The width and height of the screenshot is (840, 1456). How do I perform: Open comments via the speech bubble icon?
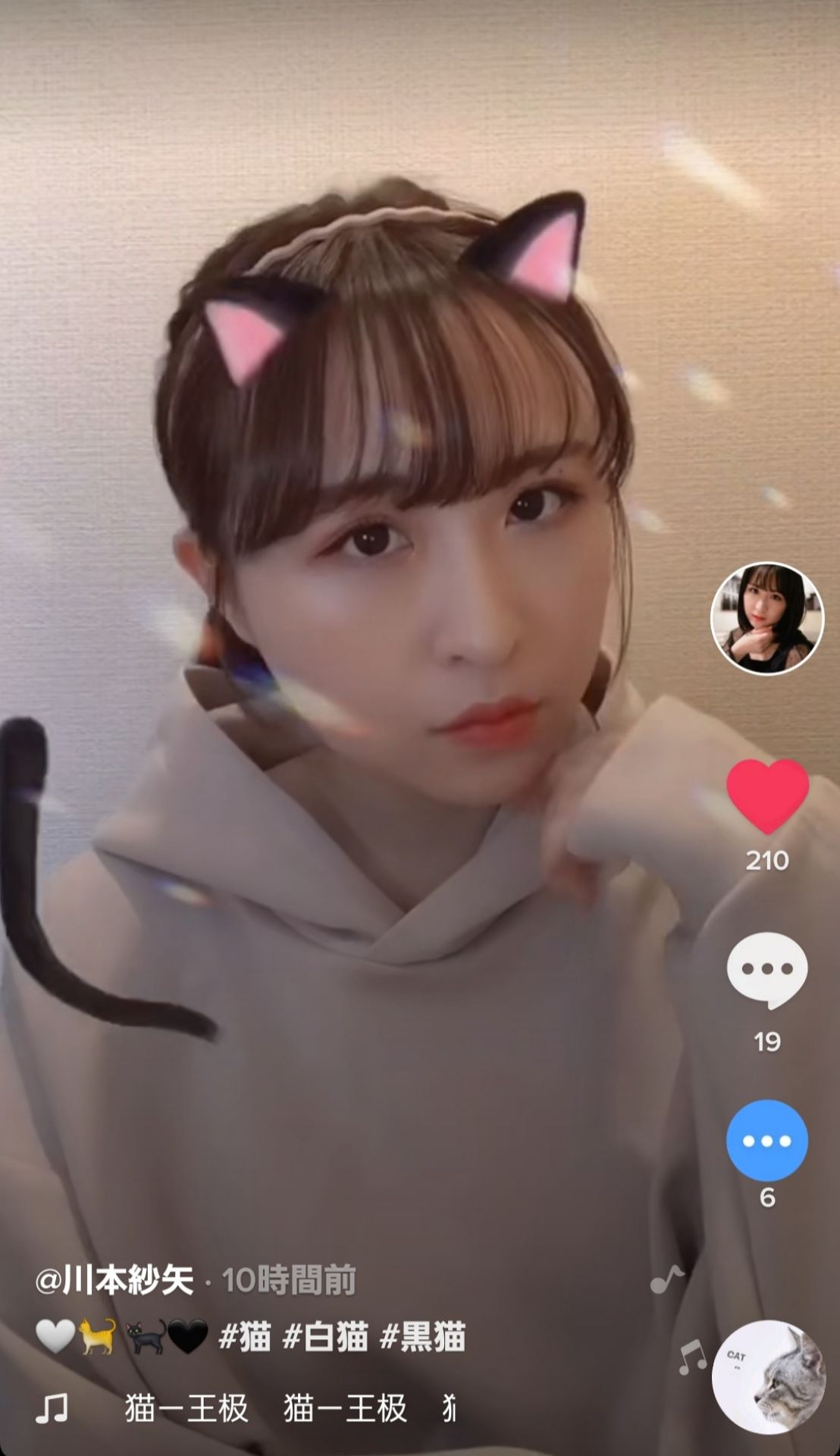tap(768, 966)
